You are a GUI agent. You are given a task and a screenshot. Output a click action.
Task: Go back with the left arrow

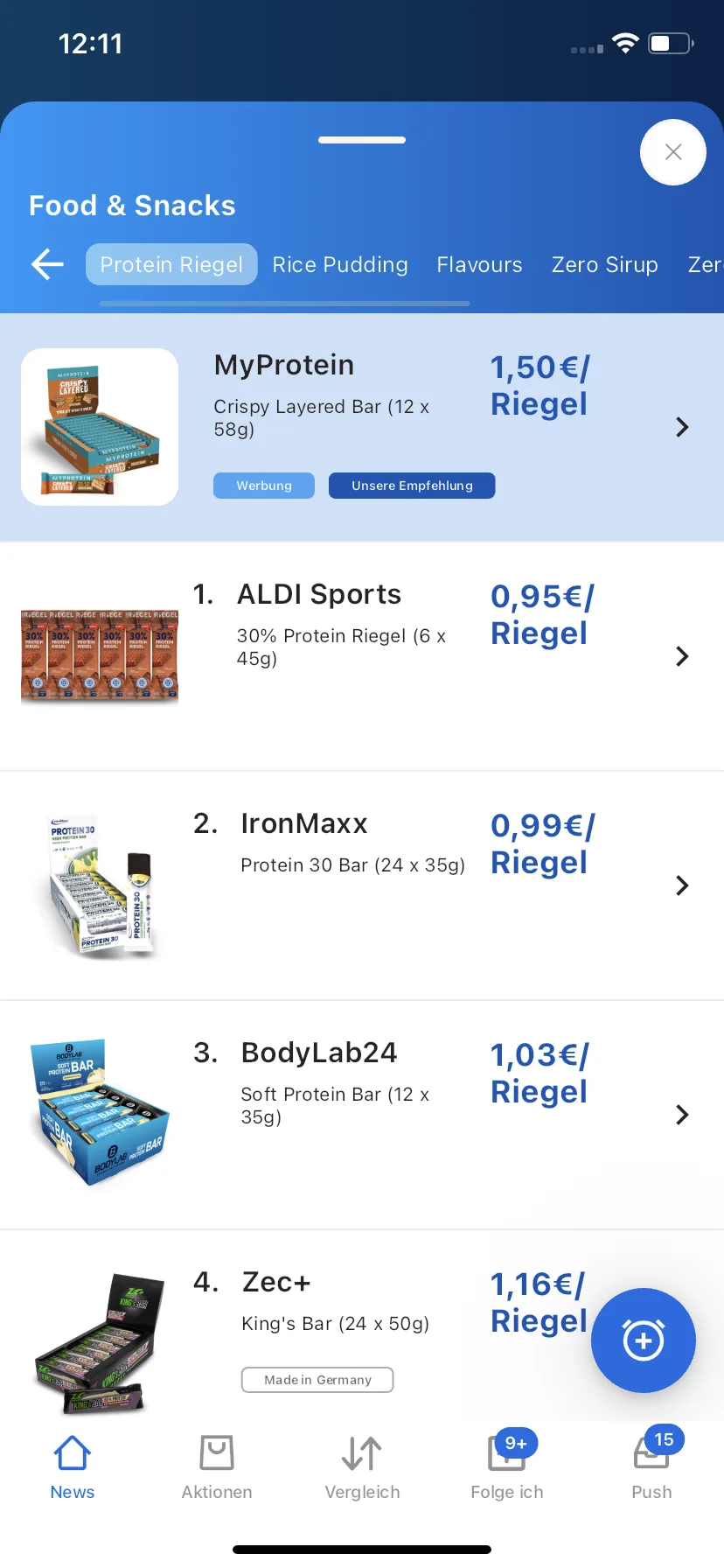click(47, 263)
